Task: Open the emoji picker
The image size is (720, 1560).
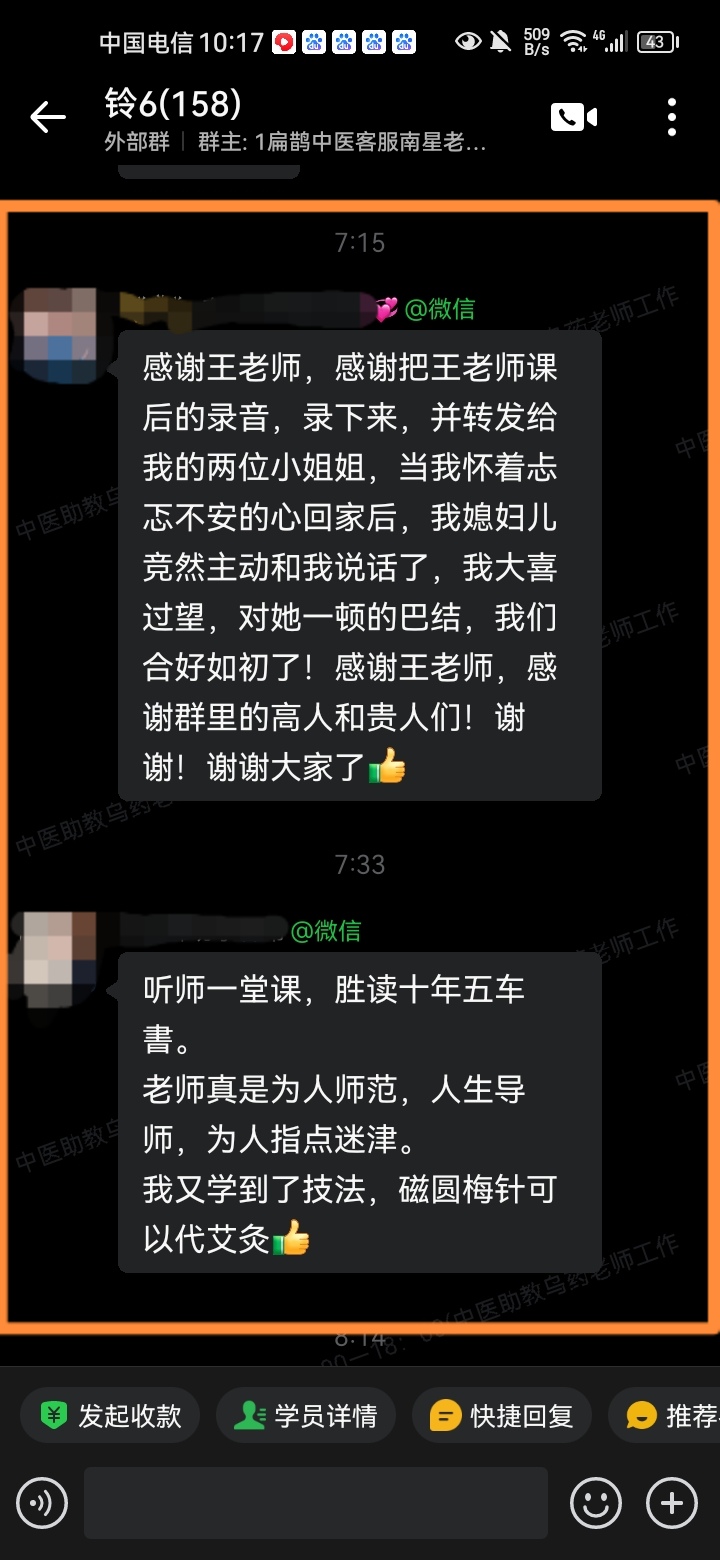Action: pyautogui.click(x=596, y=1502)
